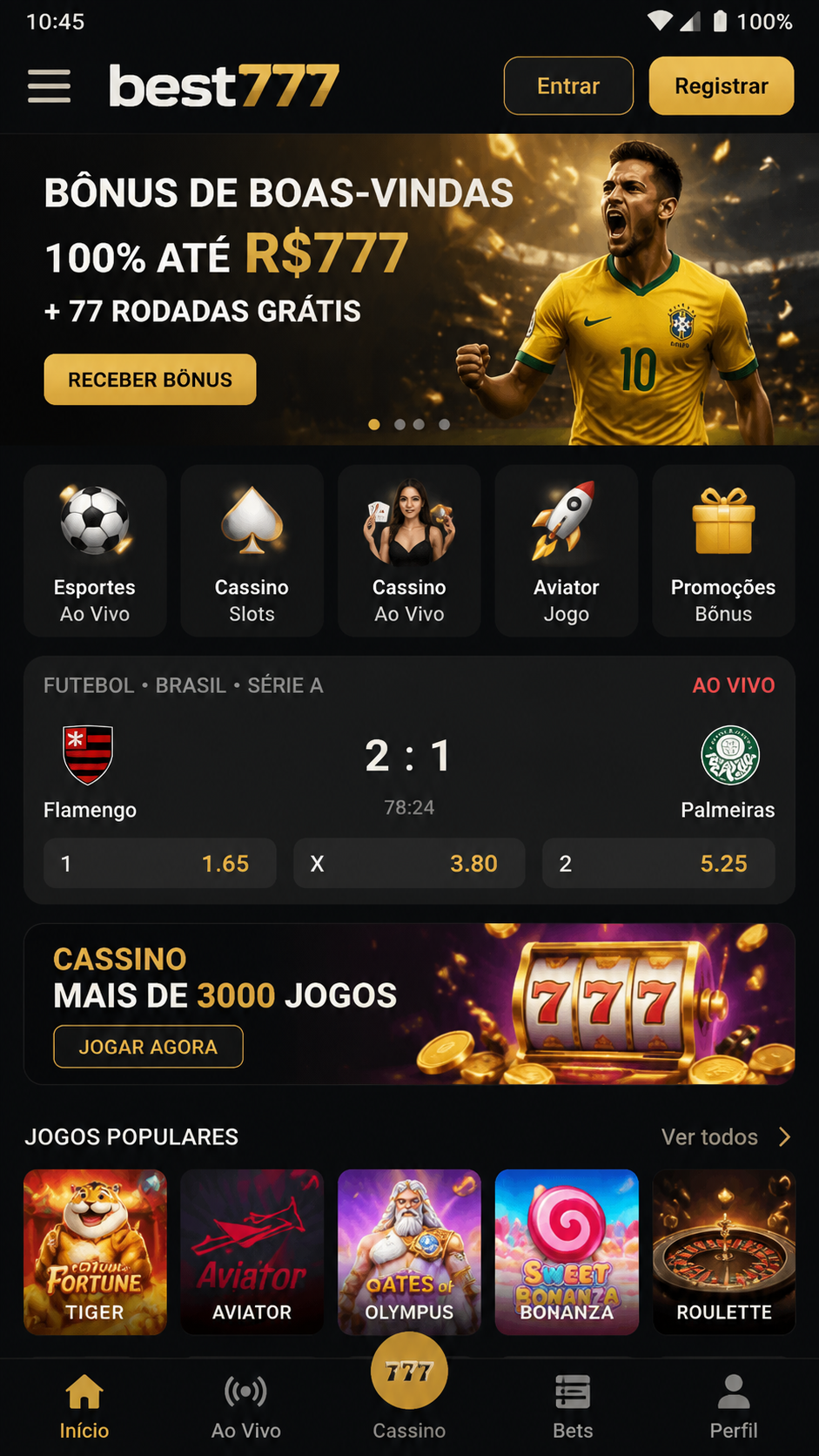The image size is (819, 1456).
Task: Claim the offer with Receber Bônus
Action: coord(150,380)
